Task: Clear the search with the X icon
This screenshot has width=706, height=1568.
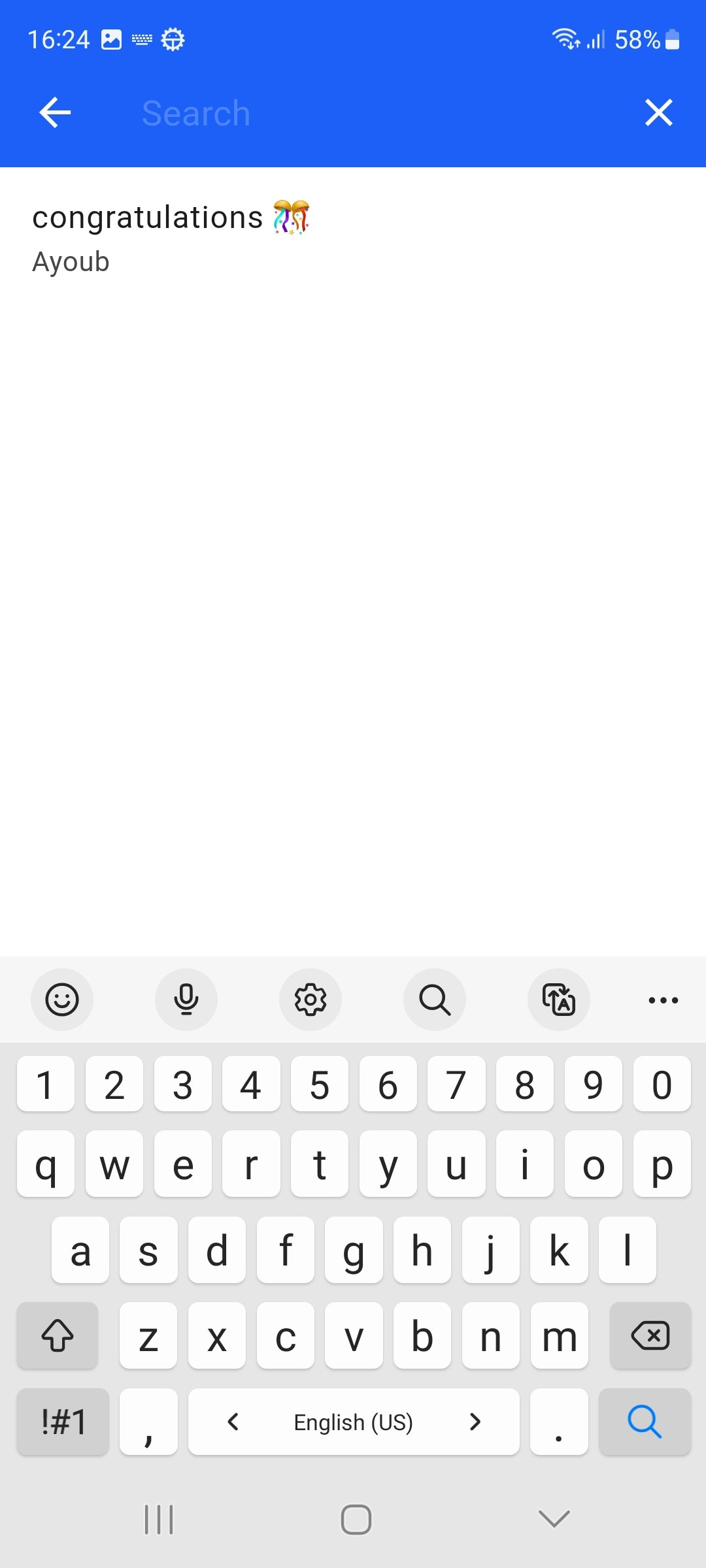Action: (658, 113)
